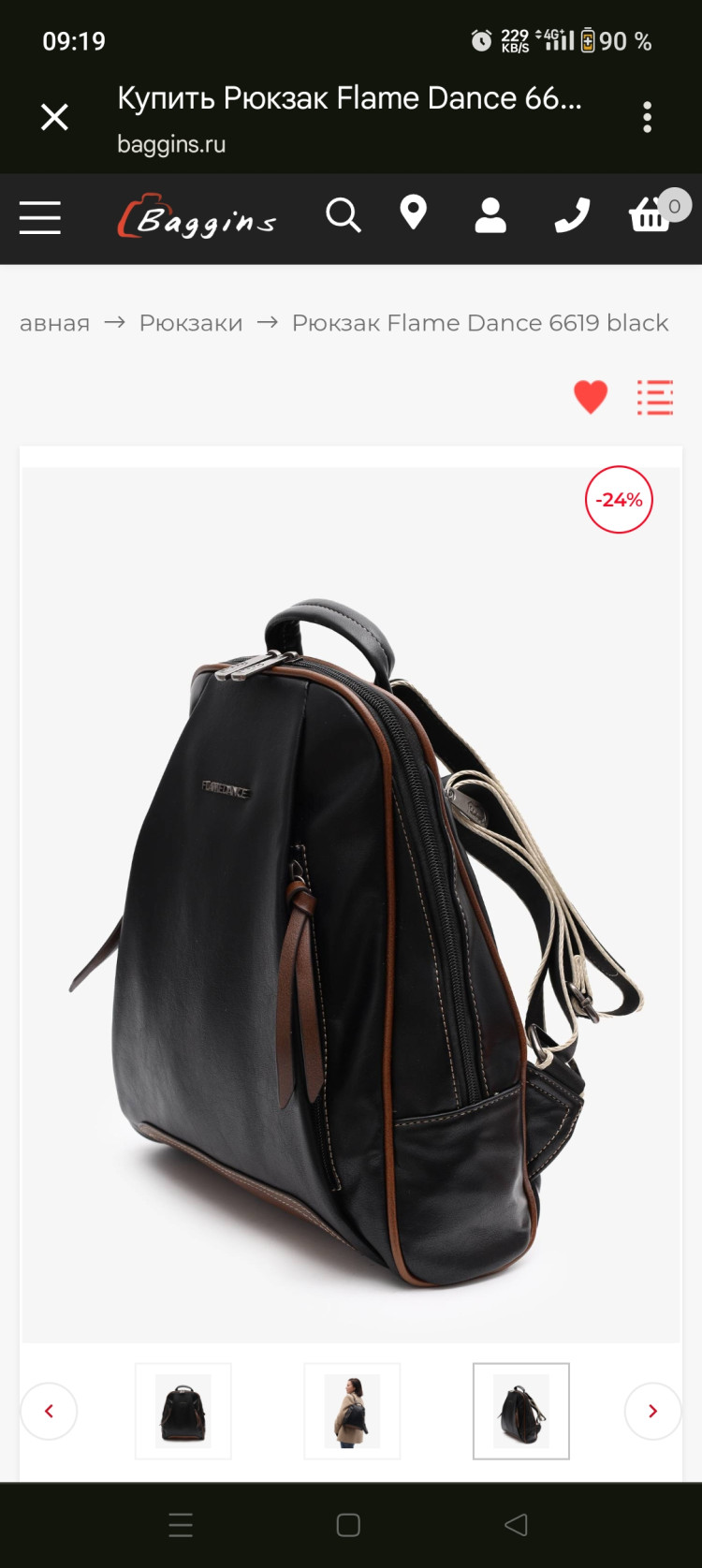This screenshot has width=702, height=1568.
Task: Add product to the comparison list
Action: (x=654, y=397)
